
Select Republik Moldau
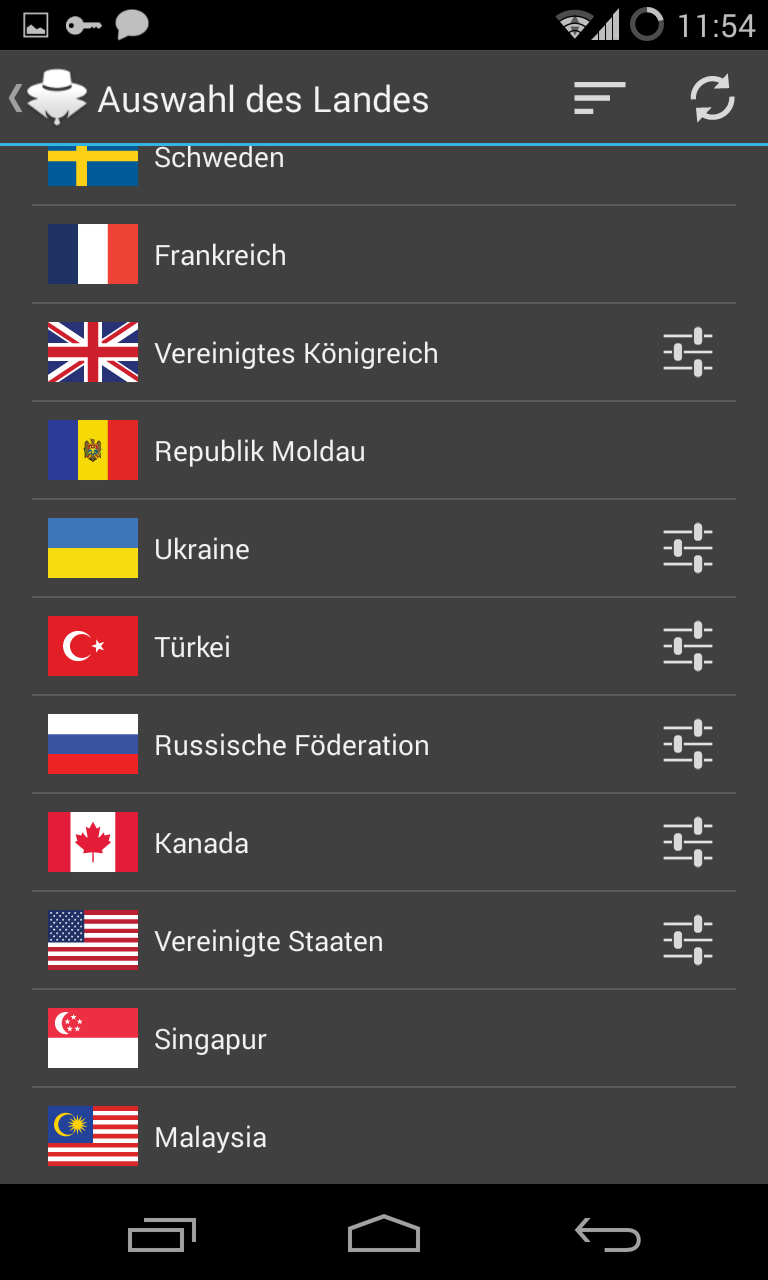[300, 451]
